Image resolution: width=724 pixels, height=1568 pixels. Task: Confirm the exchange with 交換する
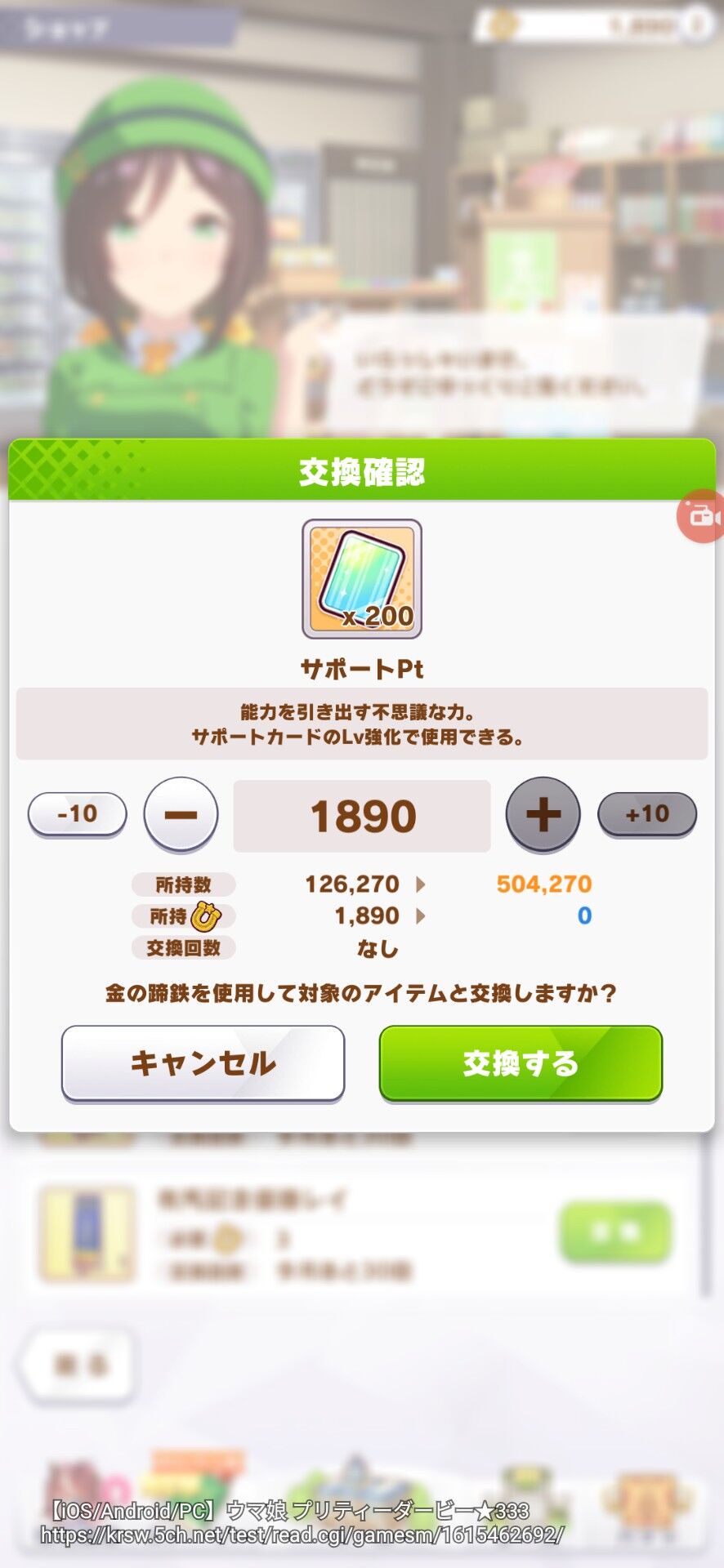(520, 1062)
